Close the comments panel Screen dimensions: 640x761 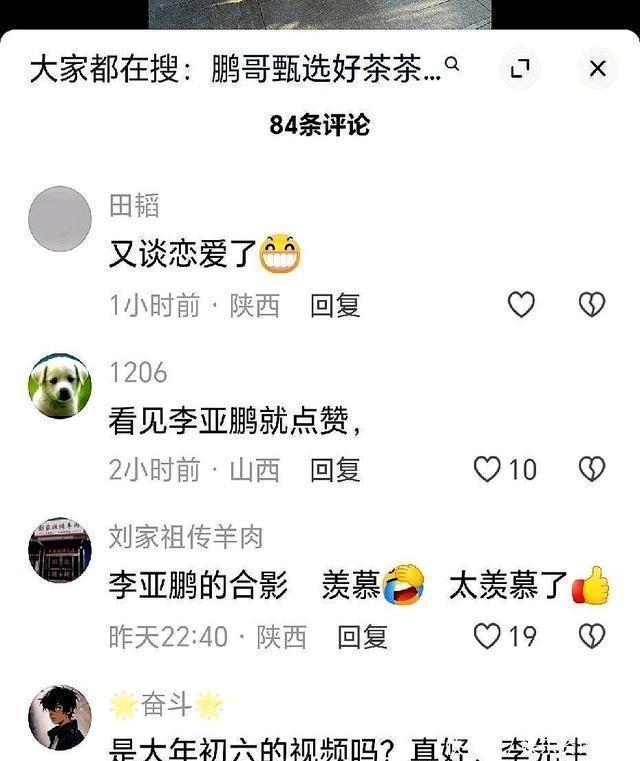[597, 69]
